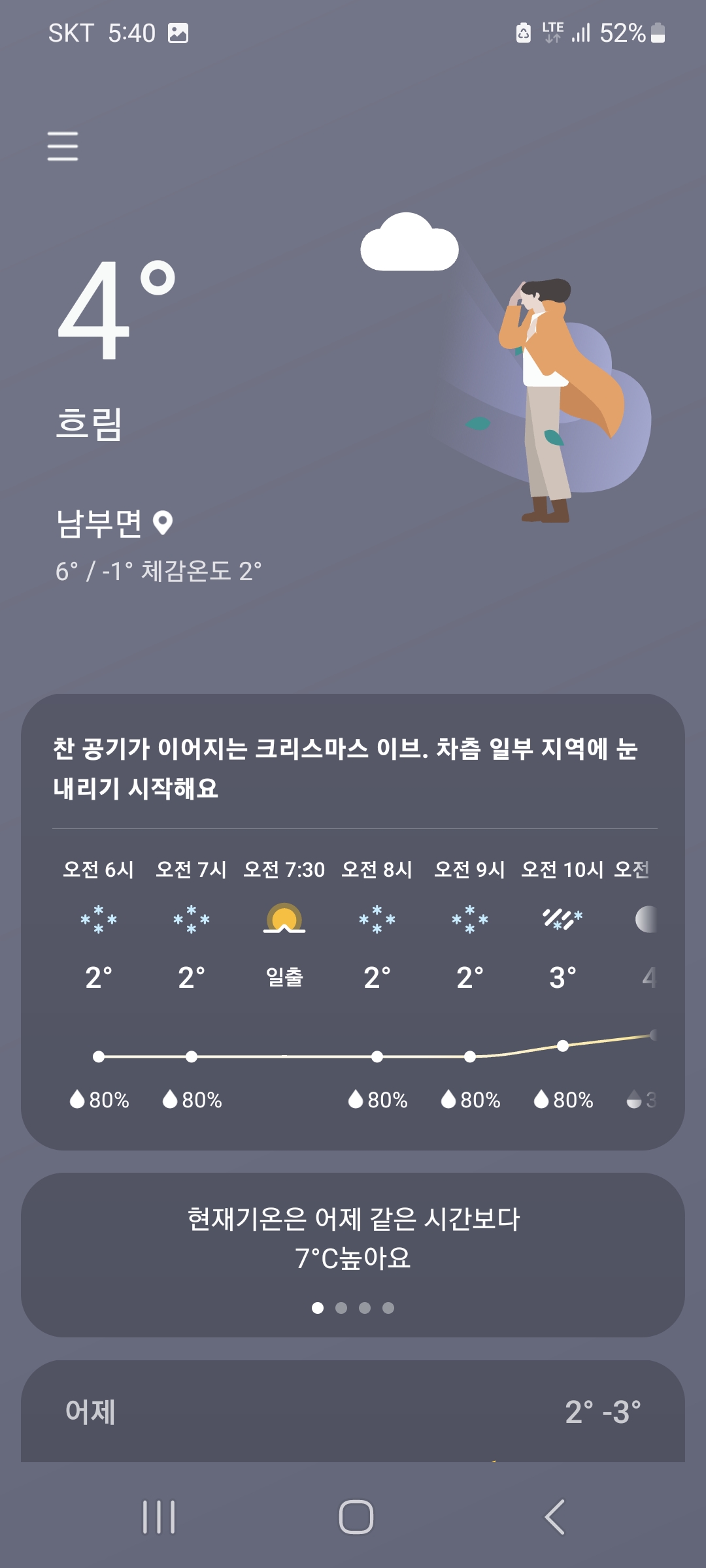Go back using the navigation bar
Image resolution: width=706 pixels, height=1568 pixels.
click(x=554, y=1517)
